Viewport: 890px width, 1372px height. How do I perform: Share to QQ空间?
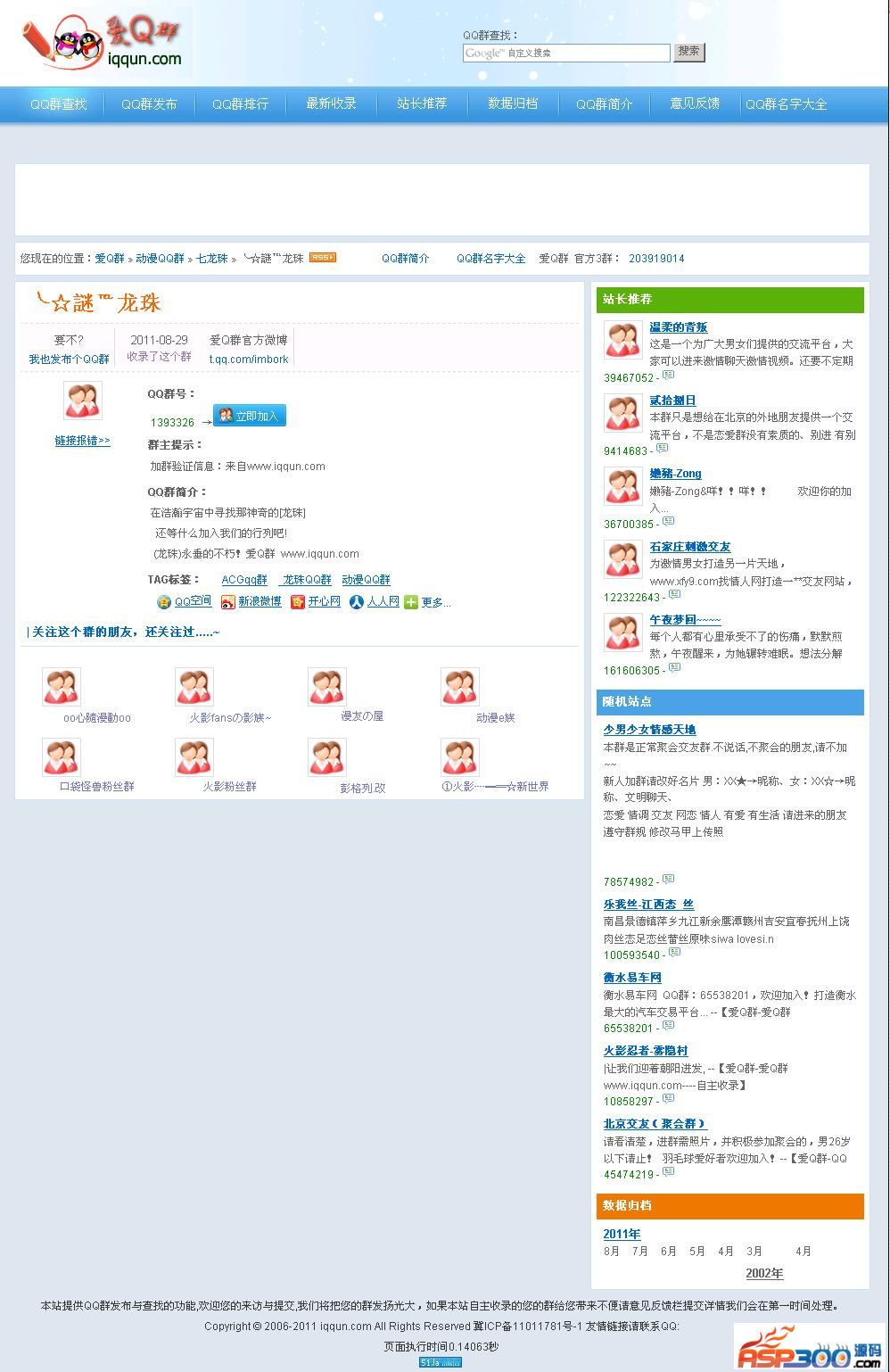[193, 602]
